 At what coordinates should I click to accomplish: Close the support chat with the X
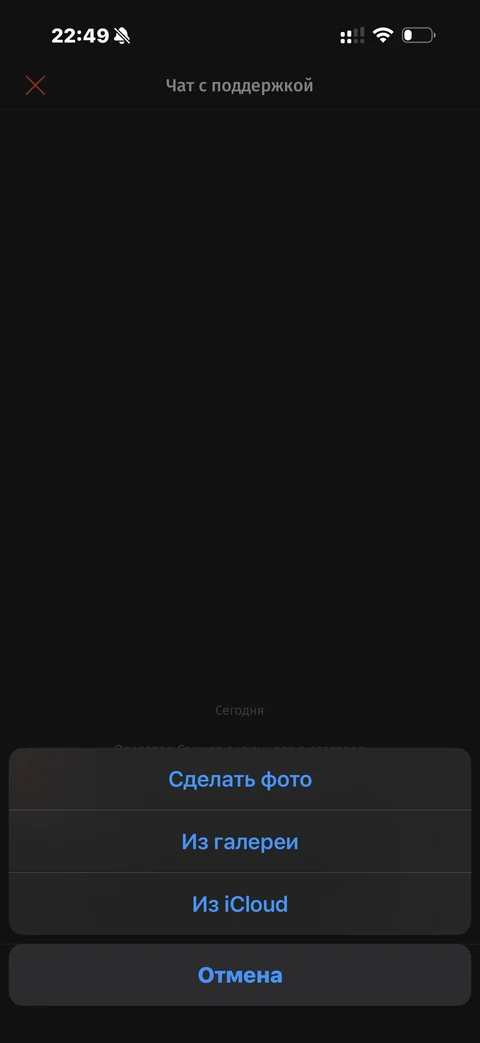[35, 85]
